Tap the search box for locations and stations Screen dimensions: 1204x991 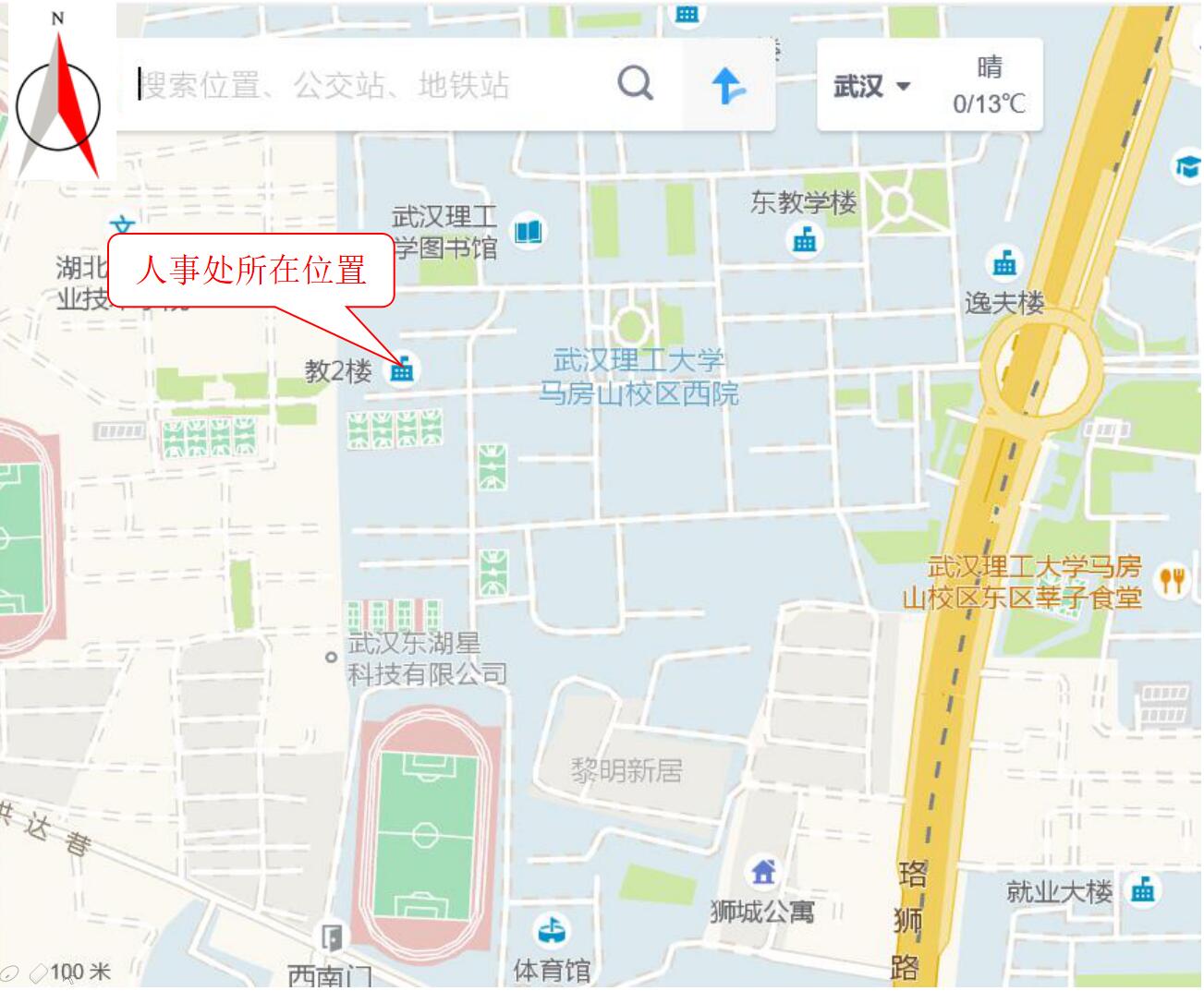(x=370, y=85)
